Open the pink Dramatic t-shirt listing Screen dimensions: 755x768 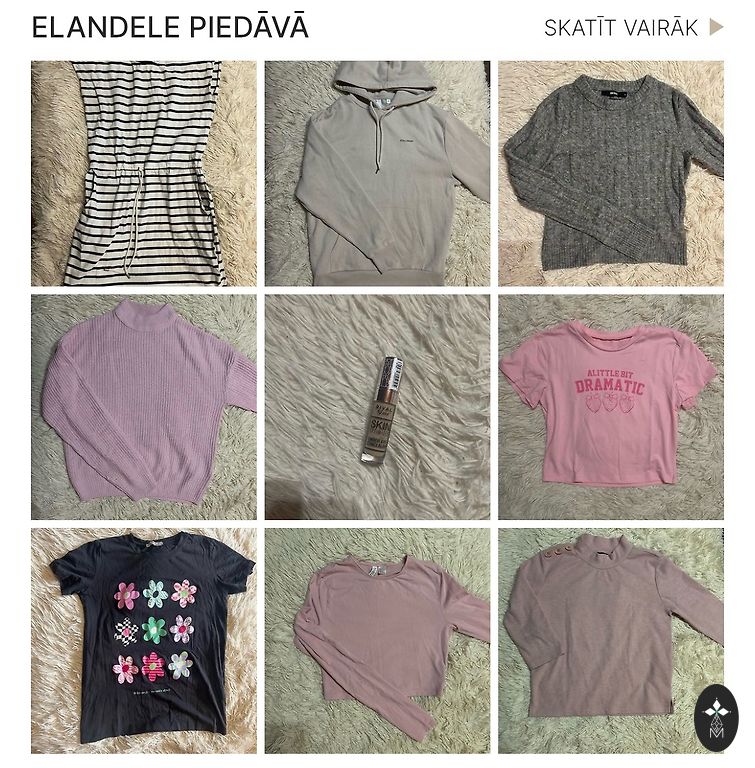[610, 407]
